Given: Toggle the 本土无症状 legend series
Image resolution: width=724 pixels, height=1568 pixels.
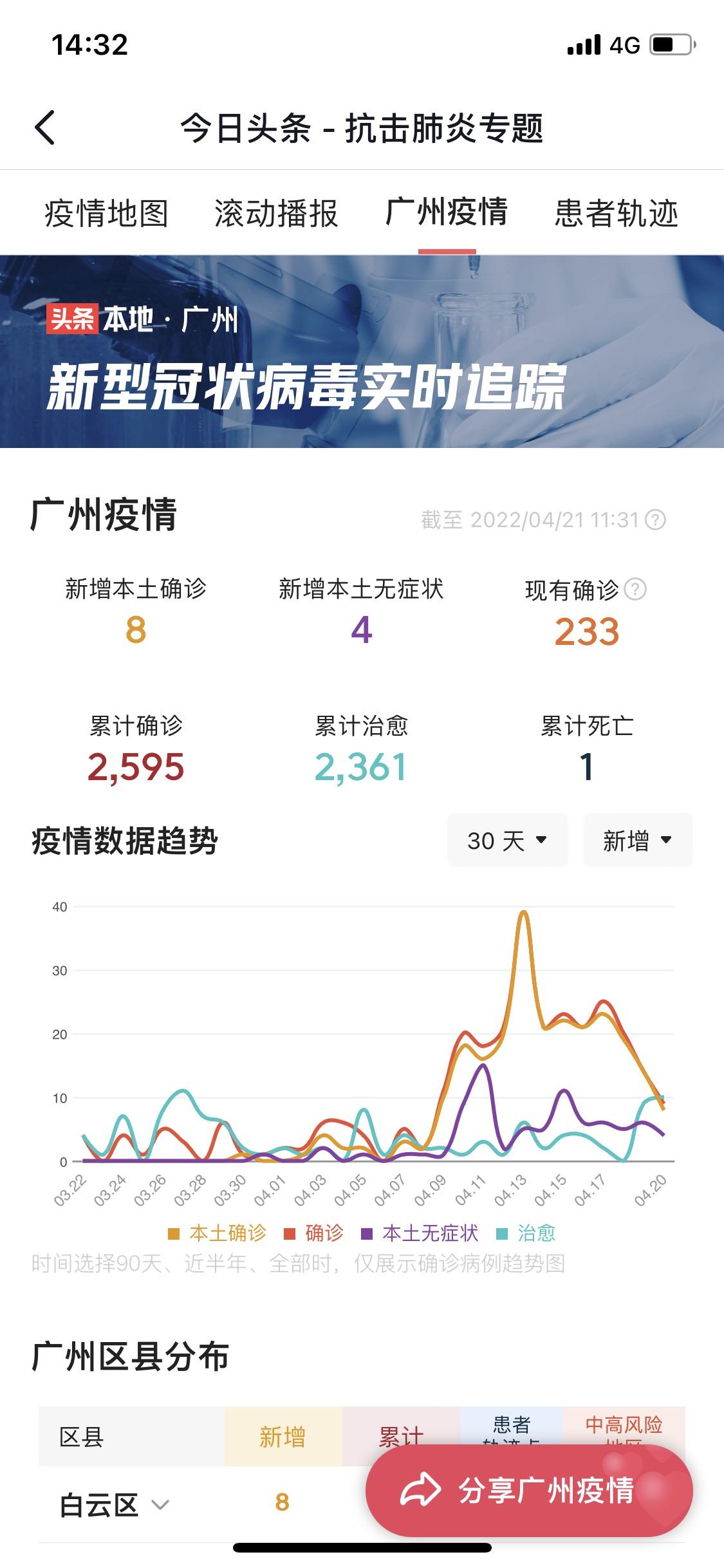Looking at the screenshot, I should tap(420, 1233).
